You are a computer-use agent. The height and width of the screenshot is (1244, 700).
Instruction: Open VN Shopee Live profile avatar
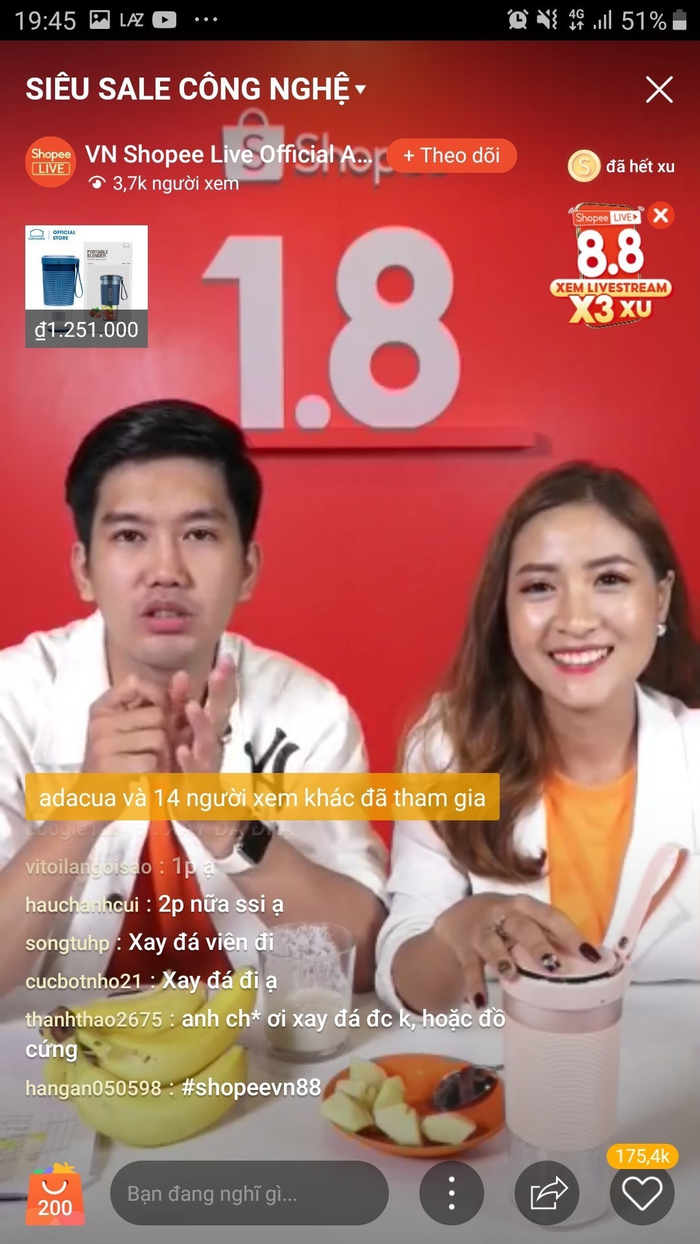50,162
